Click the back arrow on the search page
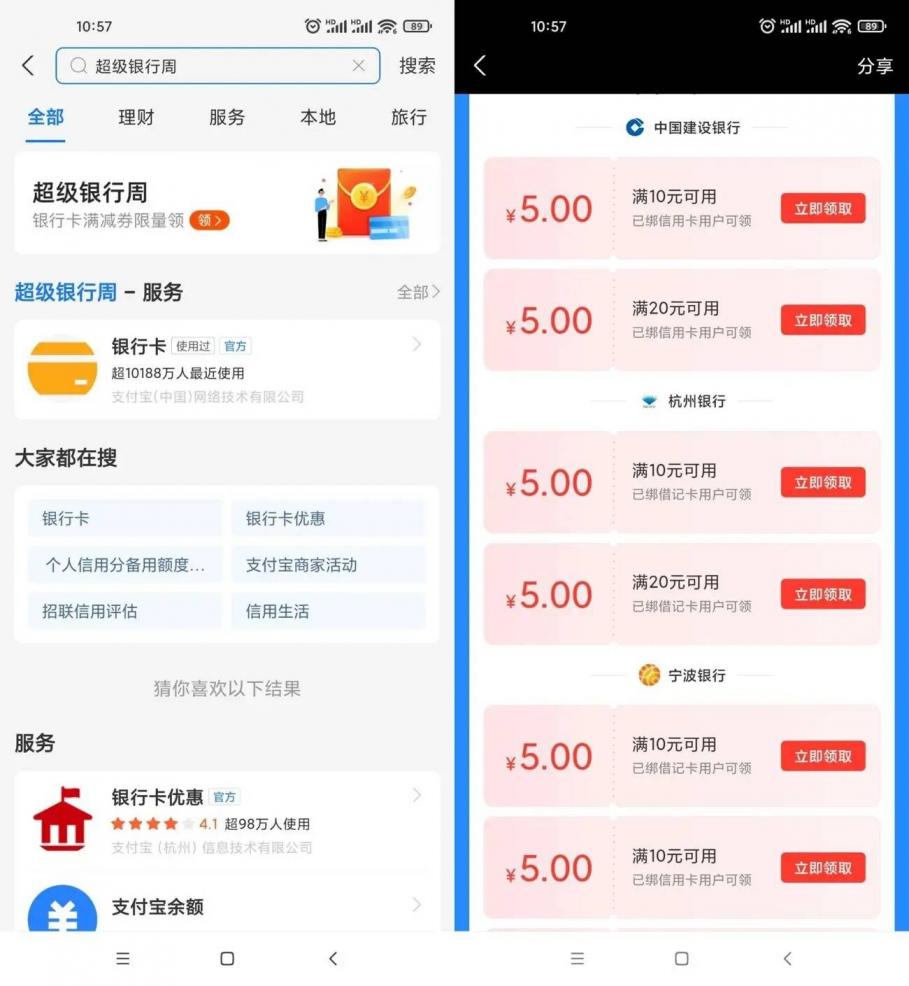This screenshot has height=986, width=909. click(27, 65)
